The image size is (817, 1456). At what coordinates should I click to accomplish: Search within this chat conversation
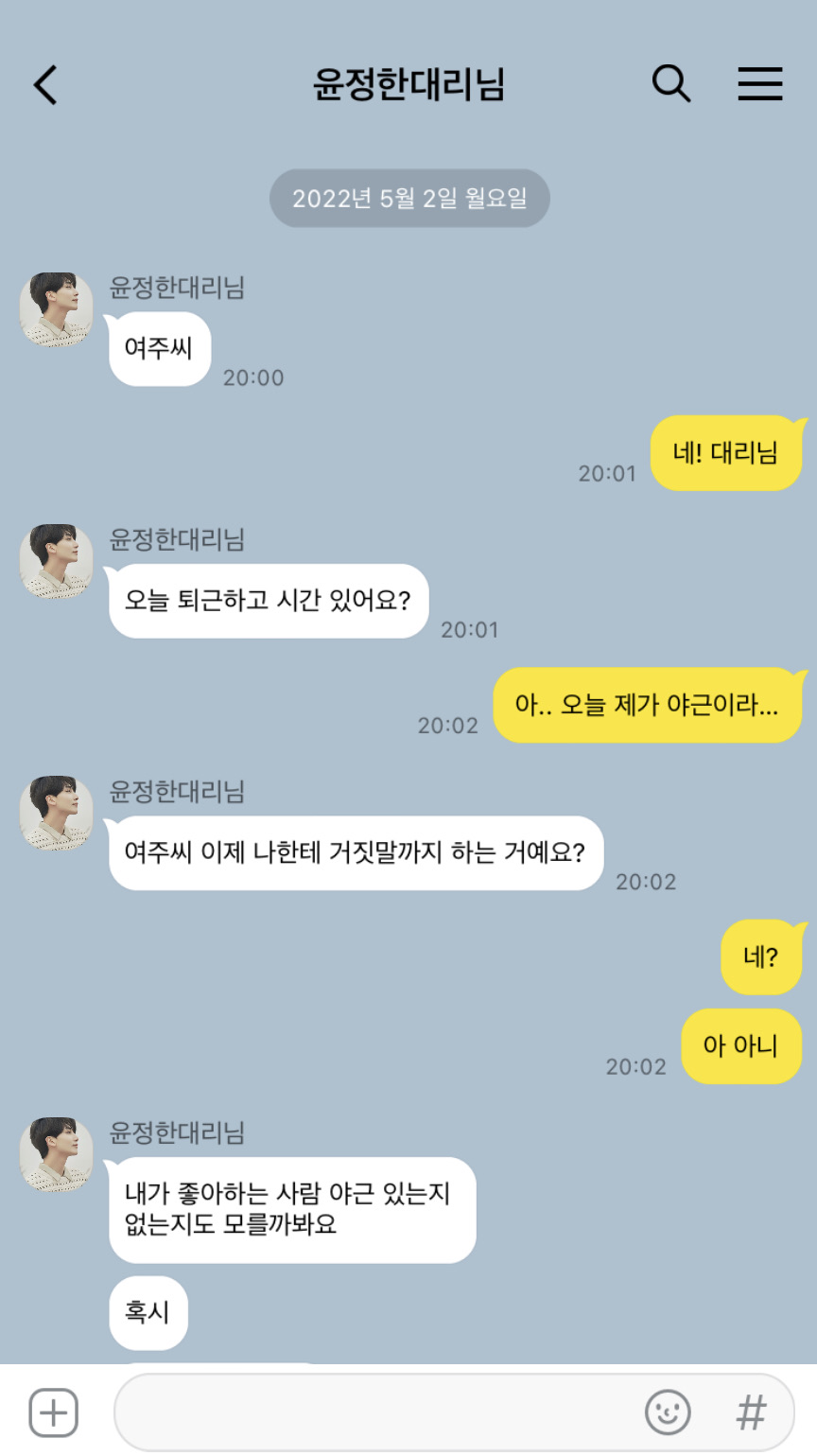pyautogui.click(x=671, y=84)
